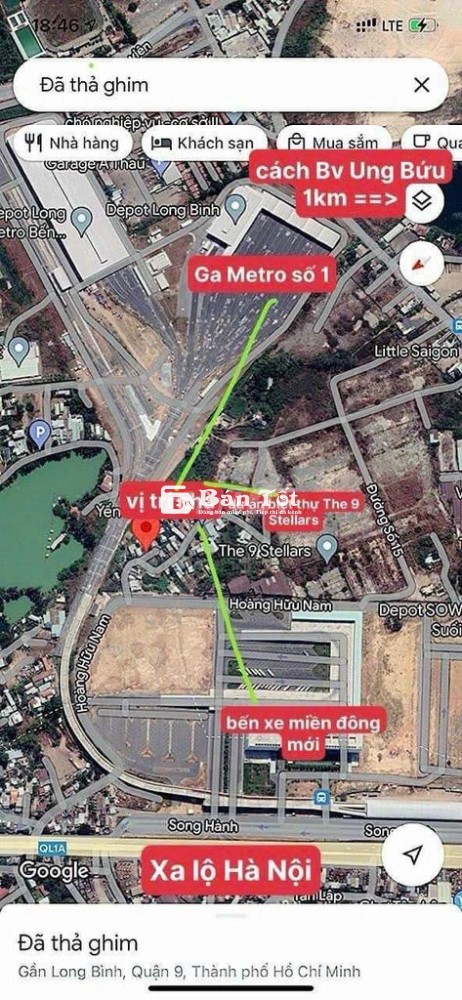Screen dimensions: 462x1000
Task: Tap the compass to reset orientation
Action: pyautogui.click(x=422, y=265)
